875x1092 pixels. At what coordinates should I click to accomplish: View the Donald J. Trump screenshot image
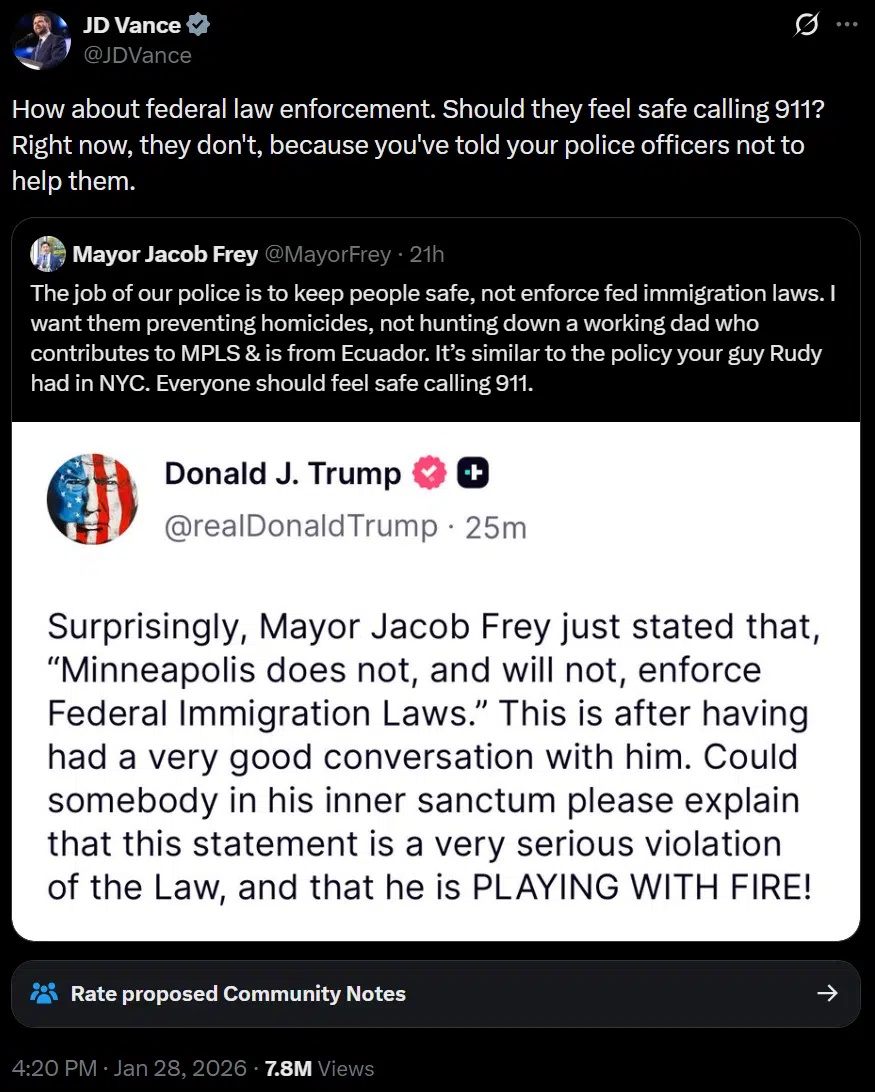(436, 680)
